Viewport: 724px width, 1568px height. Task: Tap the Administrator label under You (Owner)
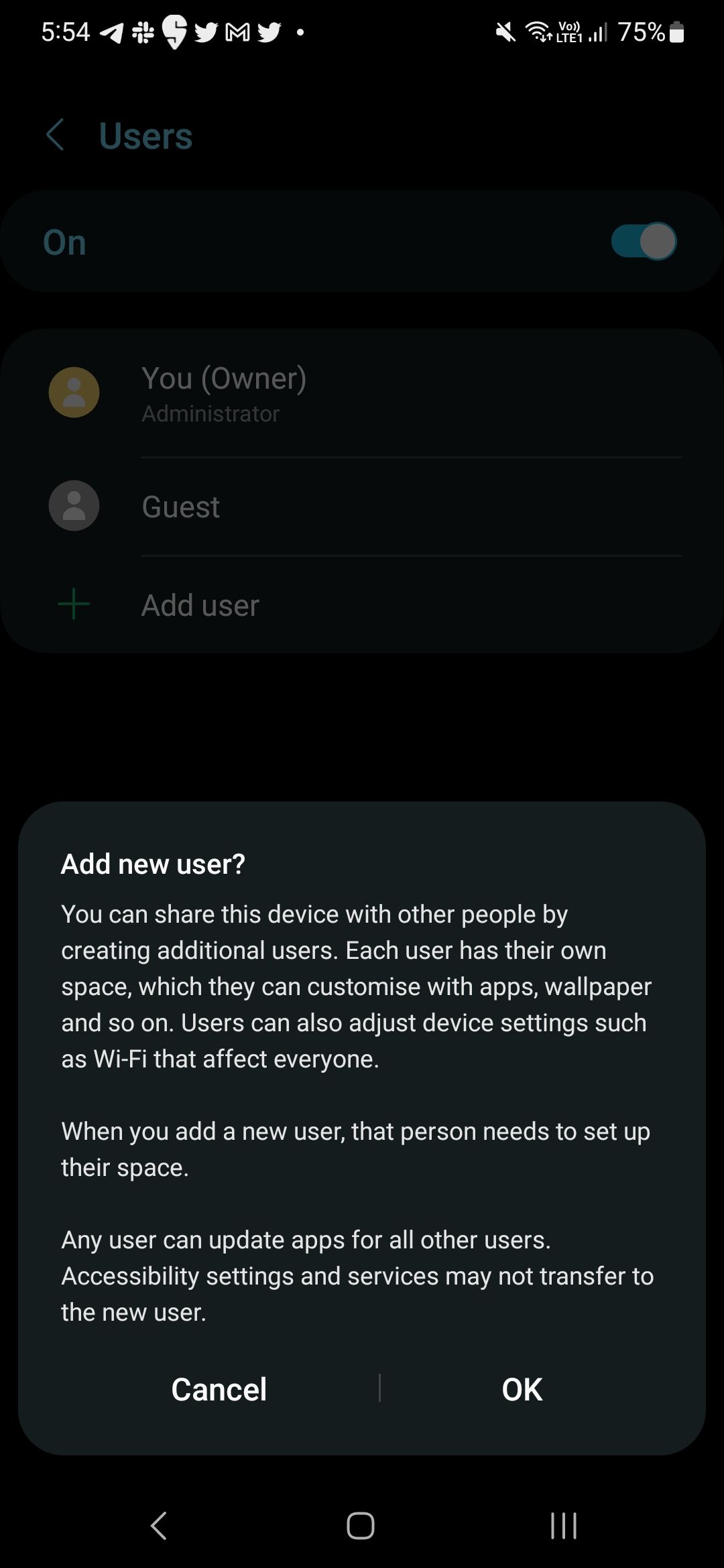211,413
